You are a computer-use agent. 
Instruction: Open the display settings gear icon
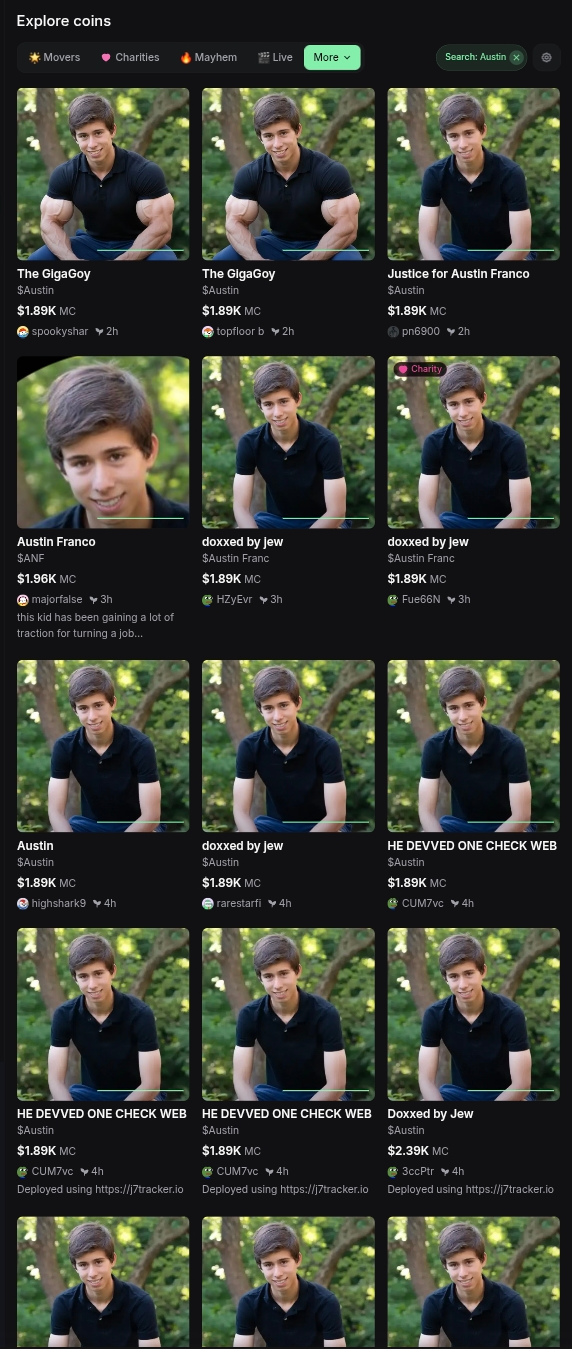click(546, 57)
